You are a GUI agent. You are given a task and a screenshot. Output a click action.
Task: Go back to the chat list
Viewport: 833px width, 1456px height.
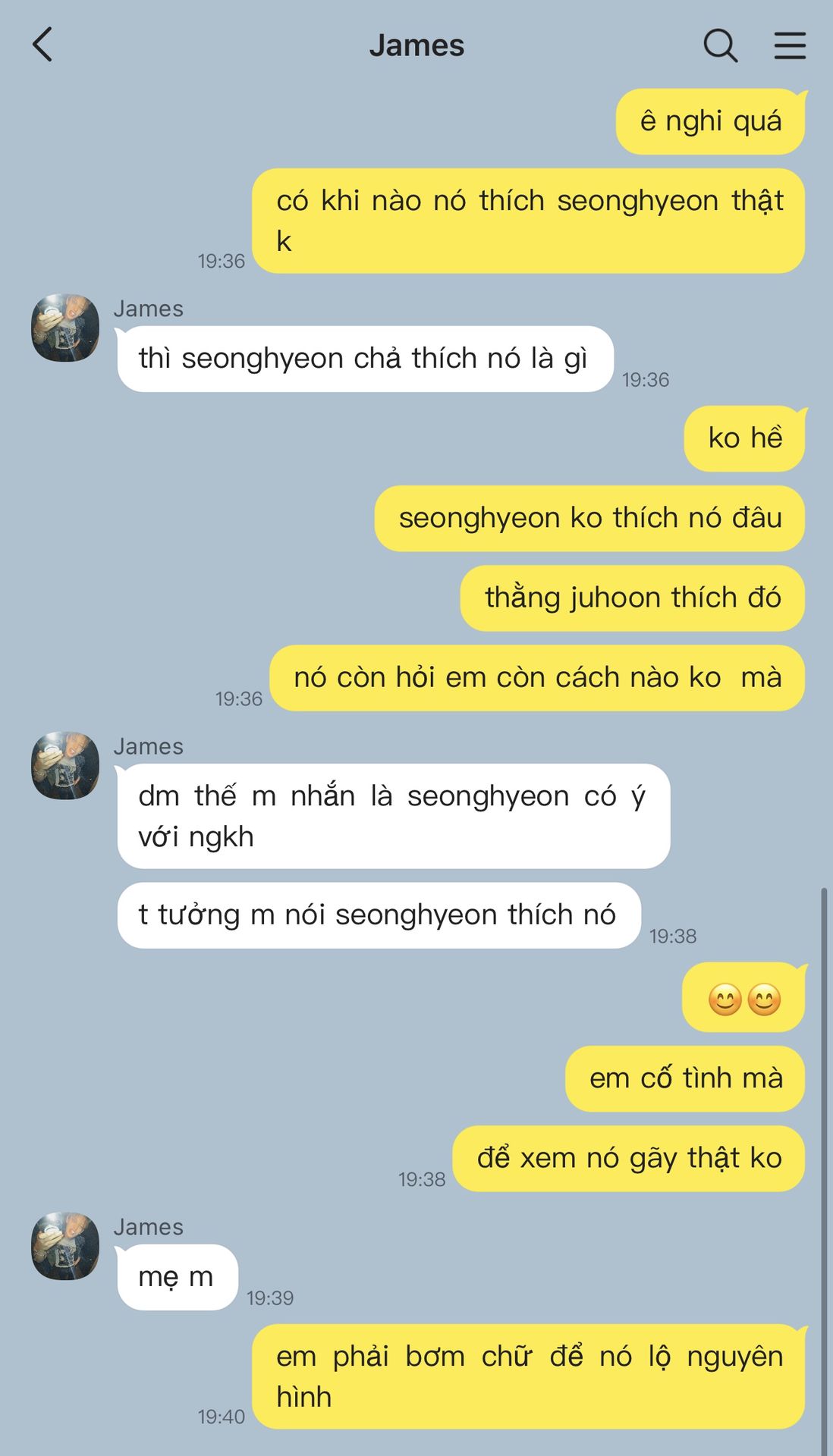tap(43, 45)
